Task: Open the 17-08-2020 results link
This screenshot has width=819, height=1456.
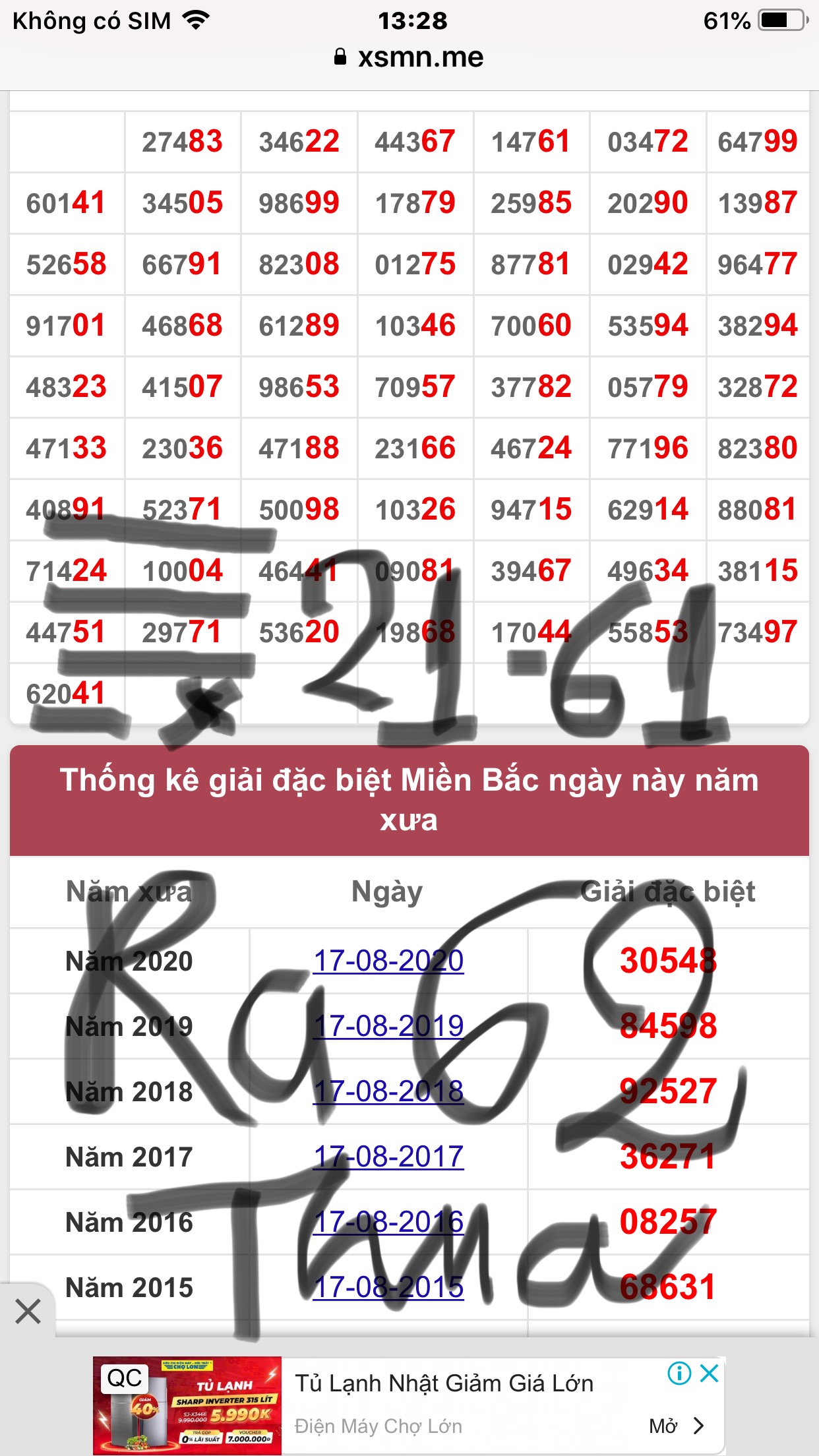Action: click(388, 961)
